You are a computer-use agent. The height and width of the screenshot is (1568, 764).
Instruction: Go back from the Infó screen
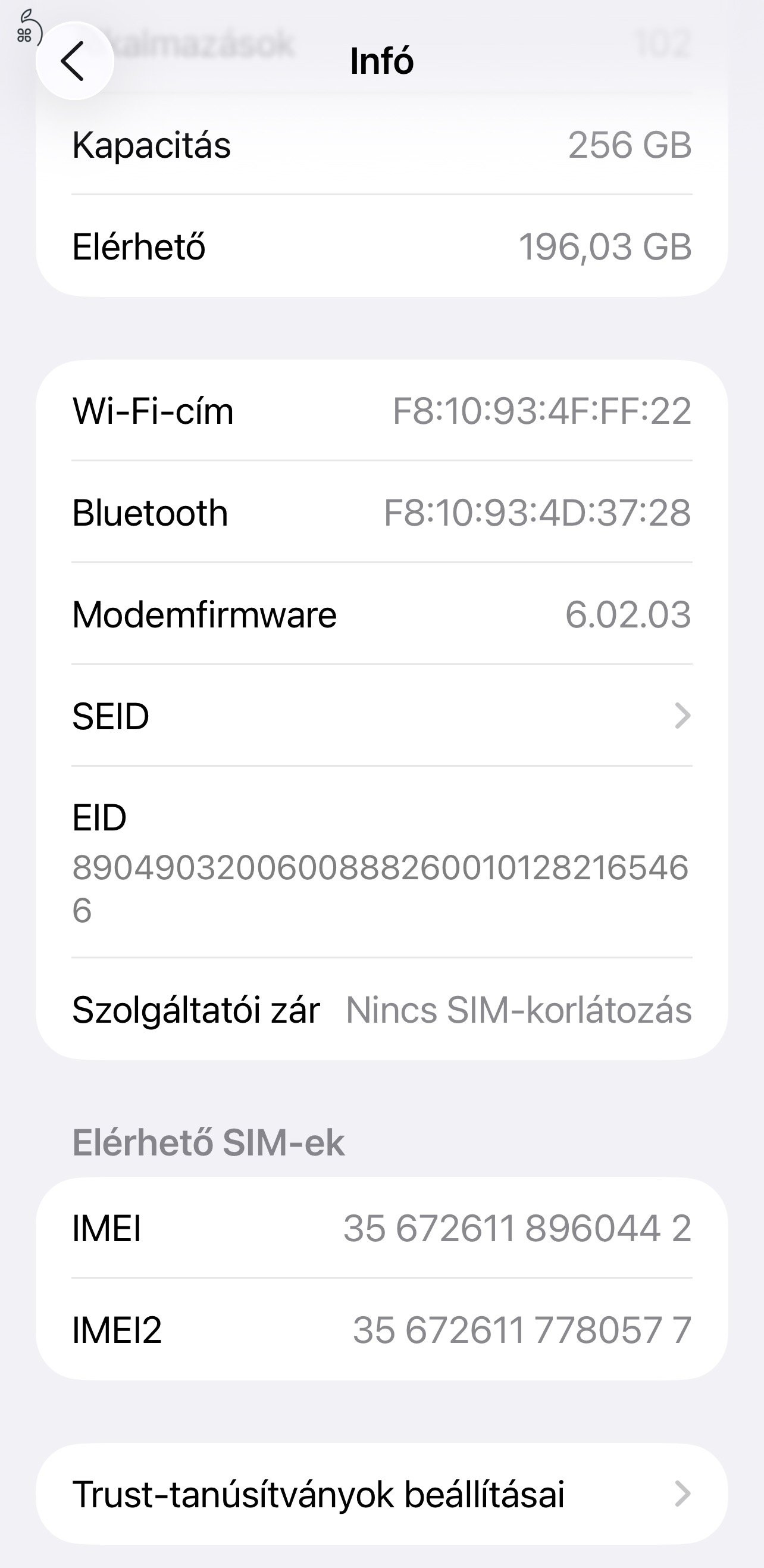coord(74,61)
